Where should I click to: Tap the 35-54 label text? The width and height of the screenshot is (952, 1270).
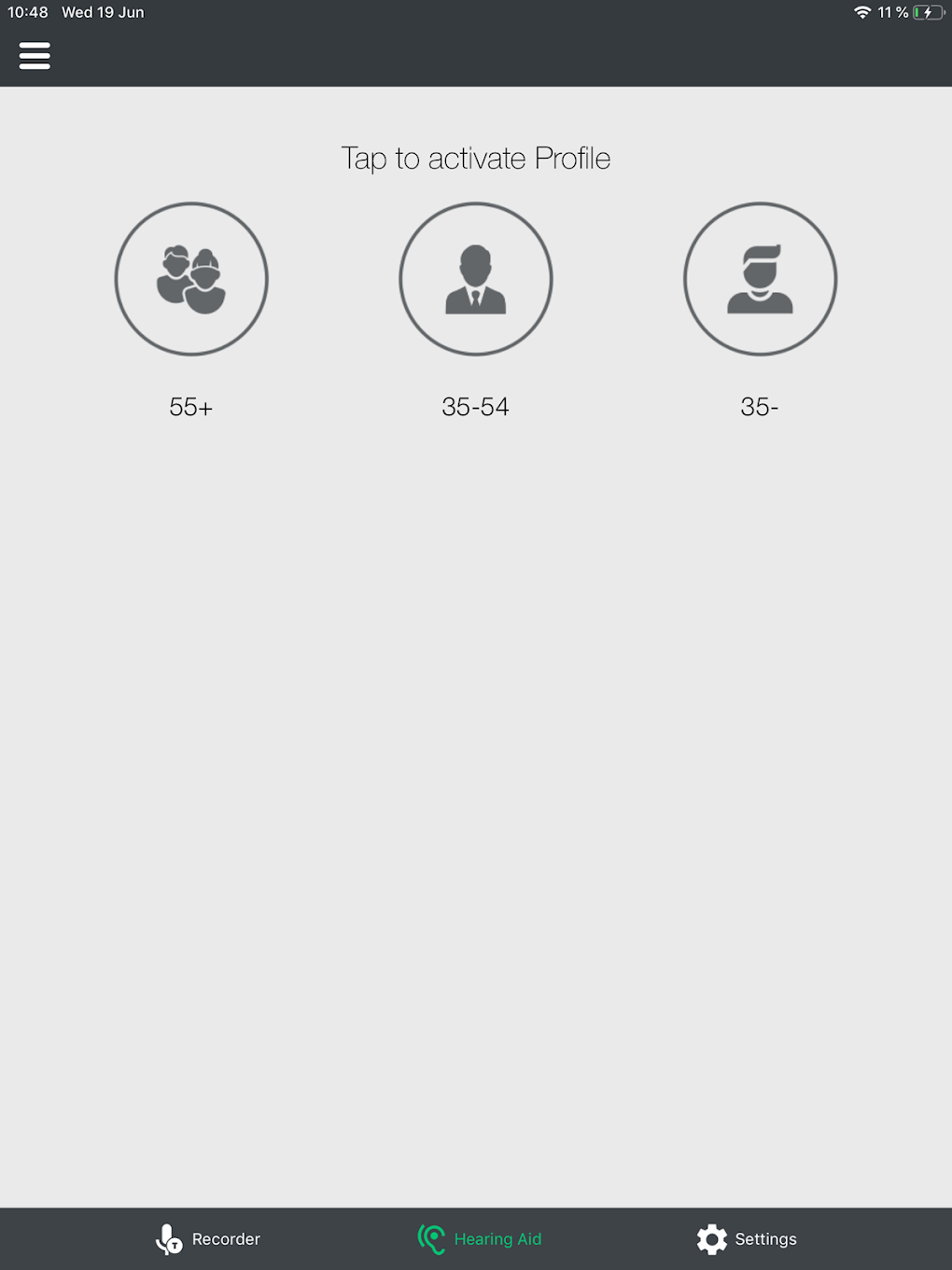click(x=475, y=406)
